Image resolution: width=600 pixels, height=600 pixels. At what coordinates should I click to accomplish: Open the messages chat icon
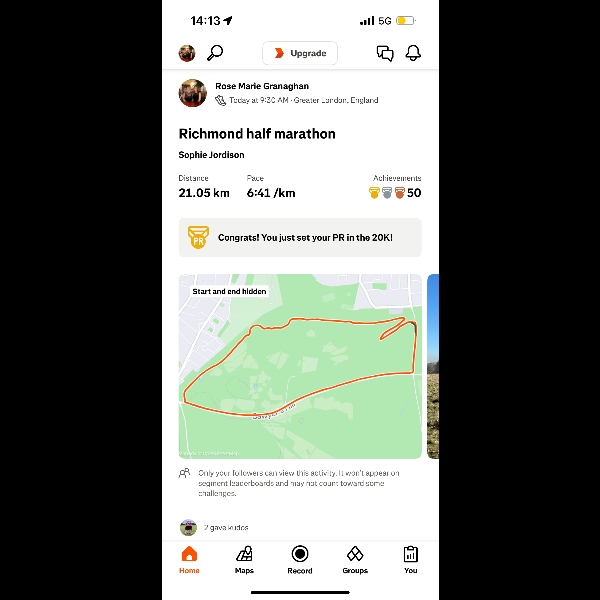click(385, 53)
